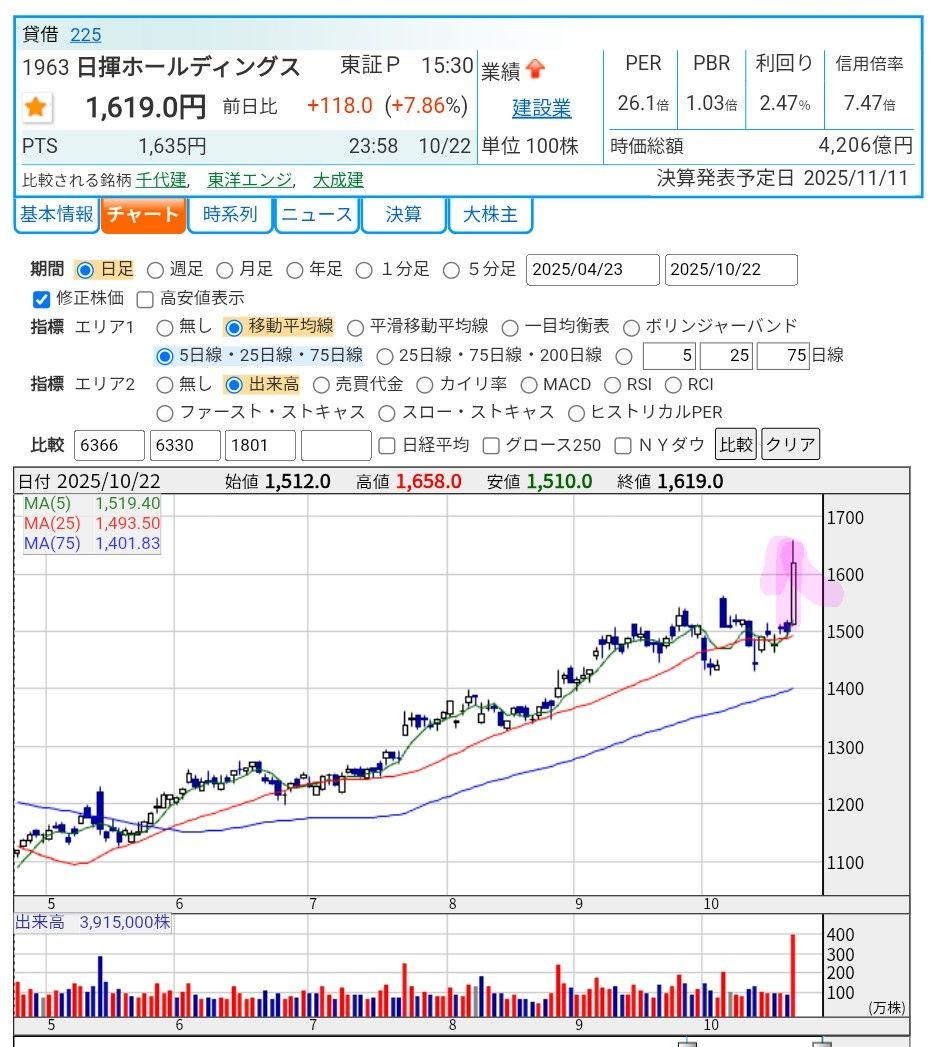Open the ニュース tab
933x1047 pixels.
316,214
